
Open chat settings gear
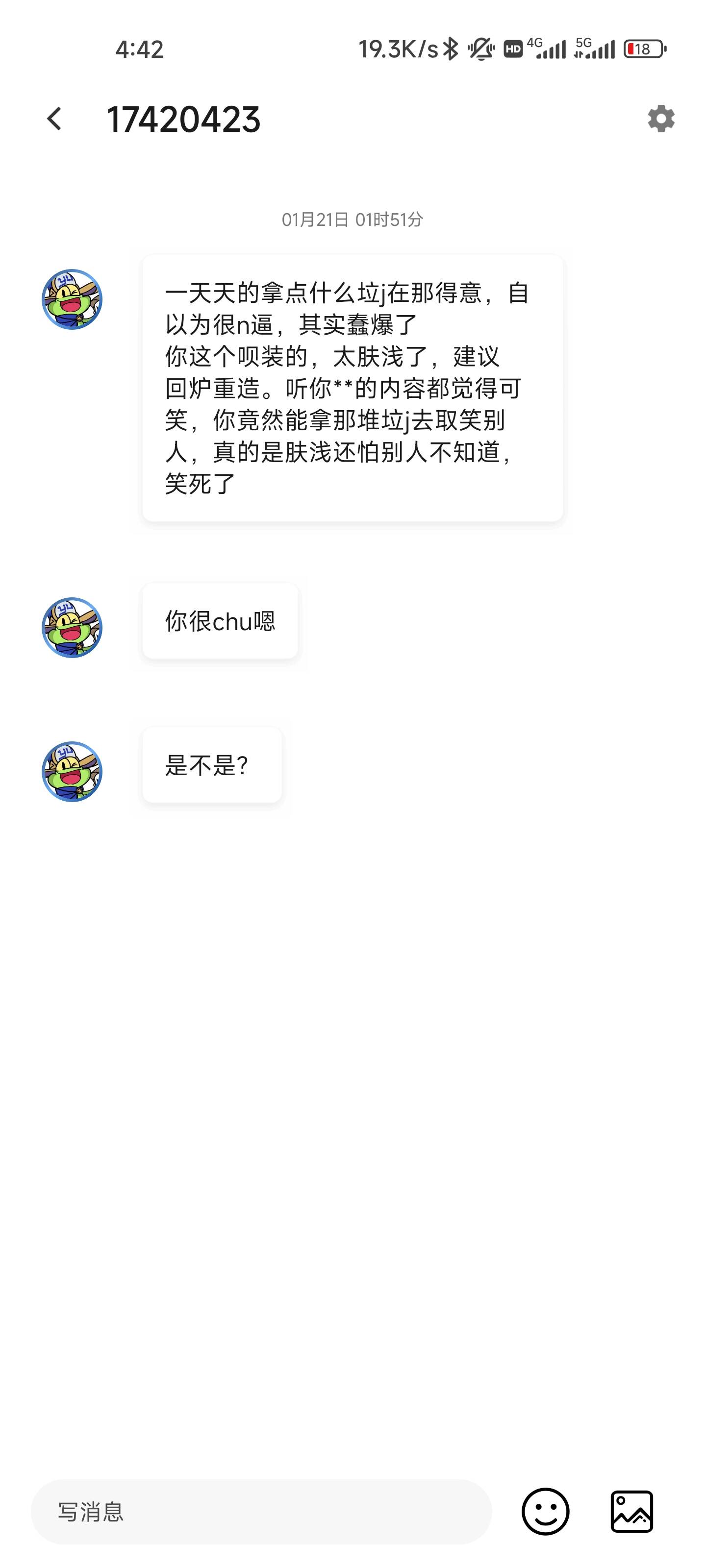coord(661,119)
